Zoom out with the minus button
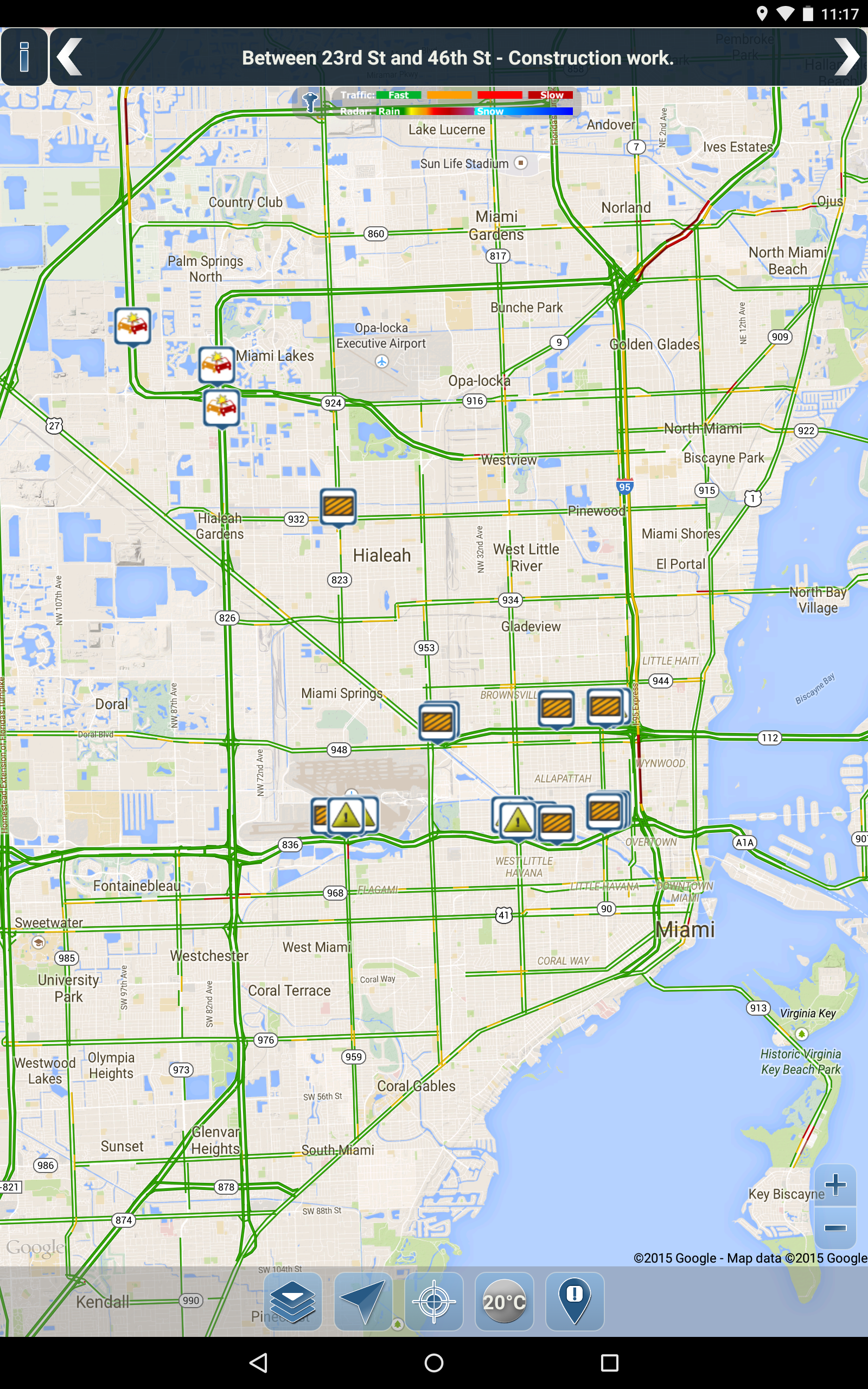Screen dimensions: 868x1389 835,1228
